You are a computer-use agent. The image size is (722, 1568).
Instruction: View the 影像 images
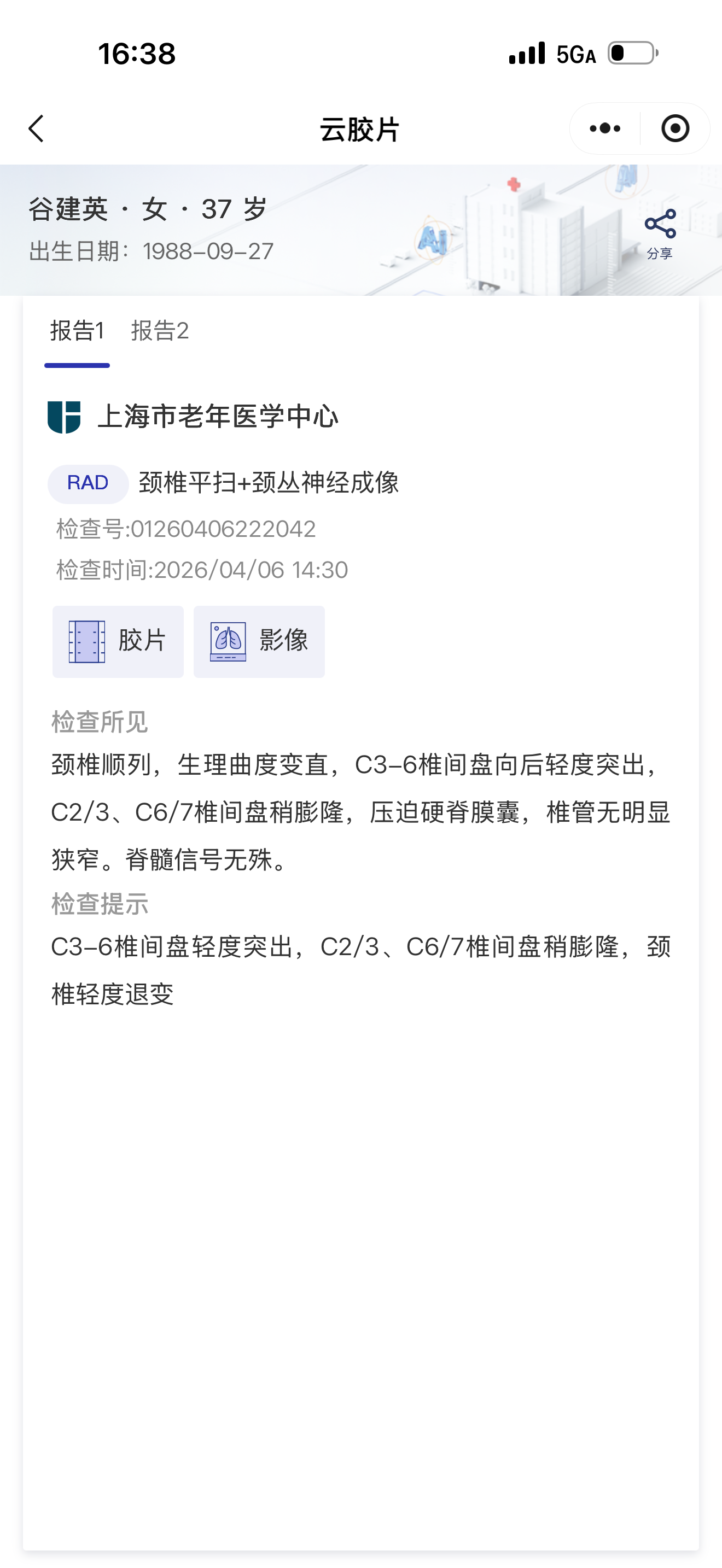click(259, 641)
